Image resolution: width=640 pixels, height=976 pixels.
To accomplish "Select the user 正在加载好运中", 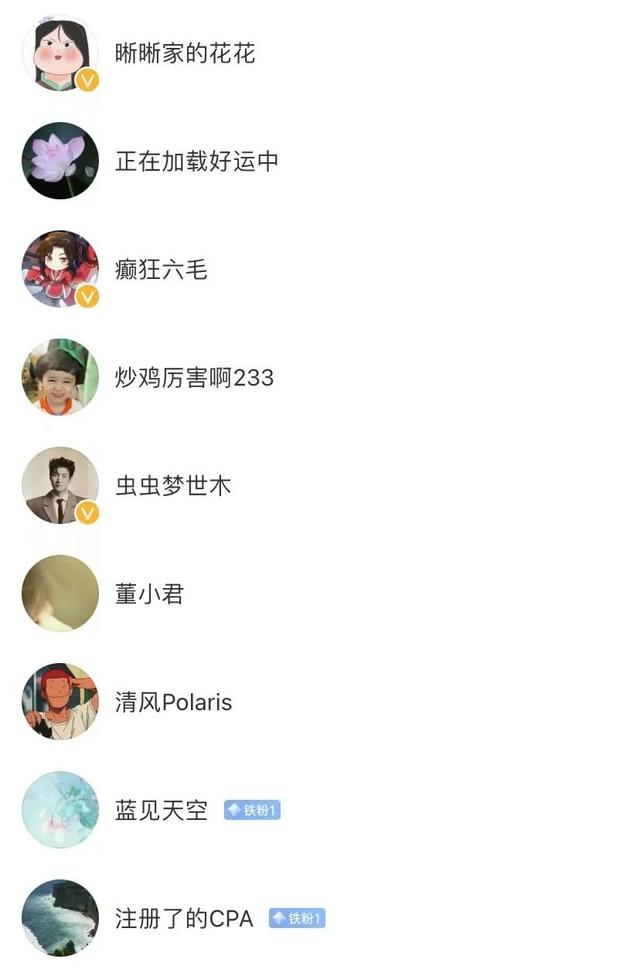I will (x=196, y=161).
